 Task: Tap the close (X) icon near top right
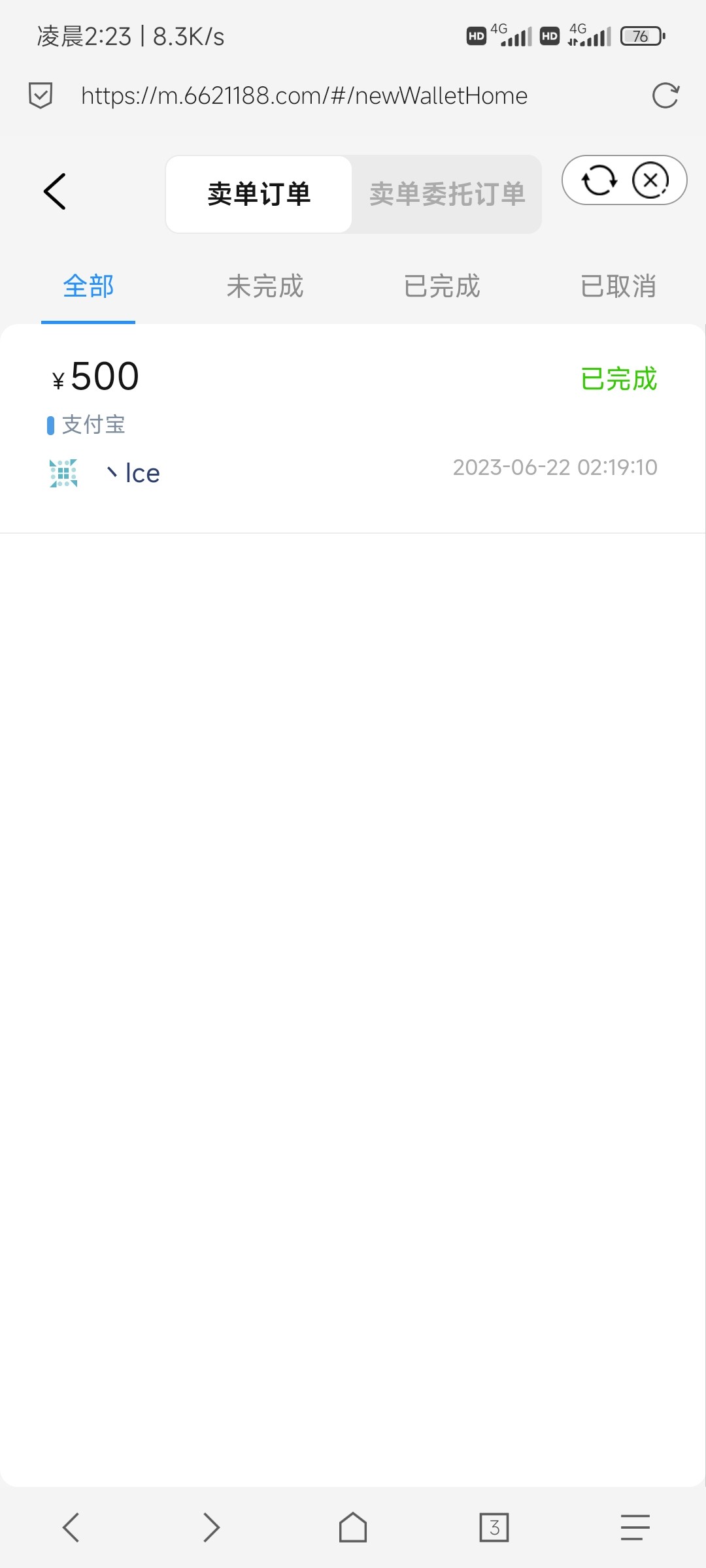point(650,180)
